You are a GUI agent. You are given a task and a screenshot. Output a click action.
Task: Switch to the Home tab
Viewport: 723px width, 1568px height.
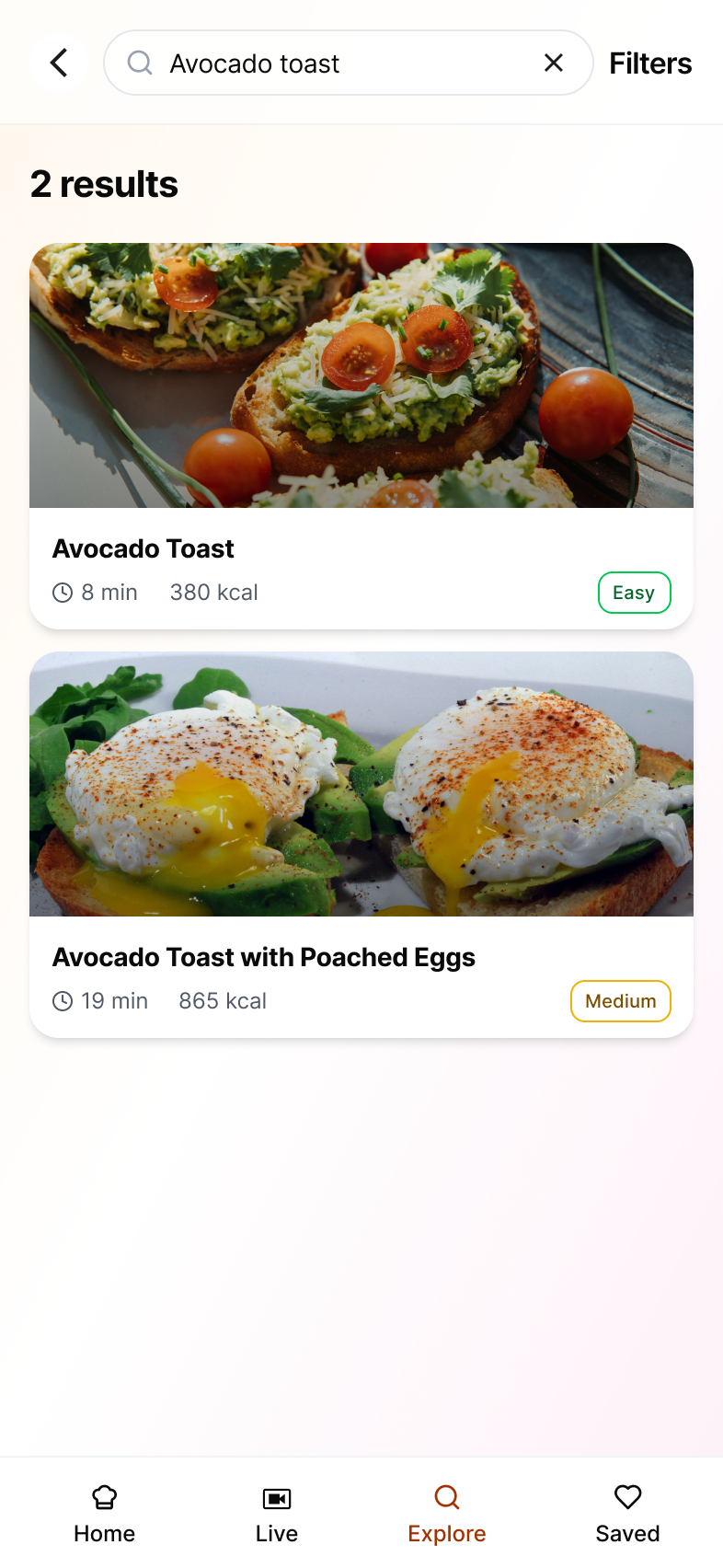pos(105,1513)
